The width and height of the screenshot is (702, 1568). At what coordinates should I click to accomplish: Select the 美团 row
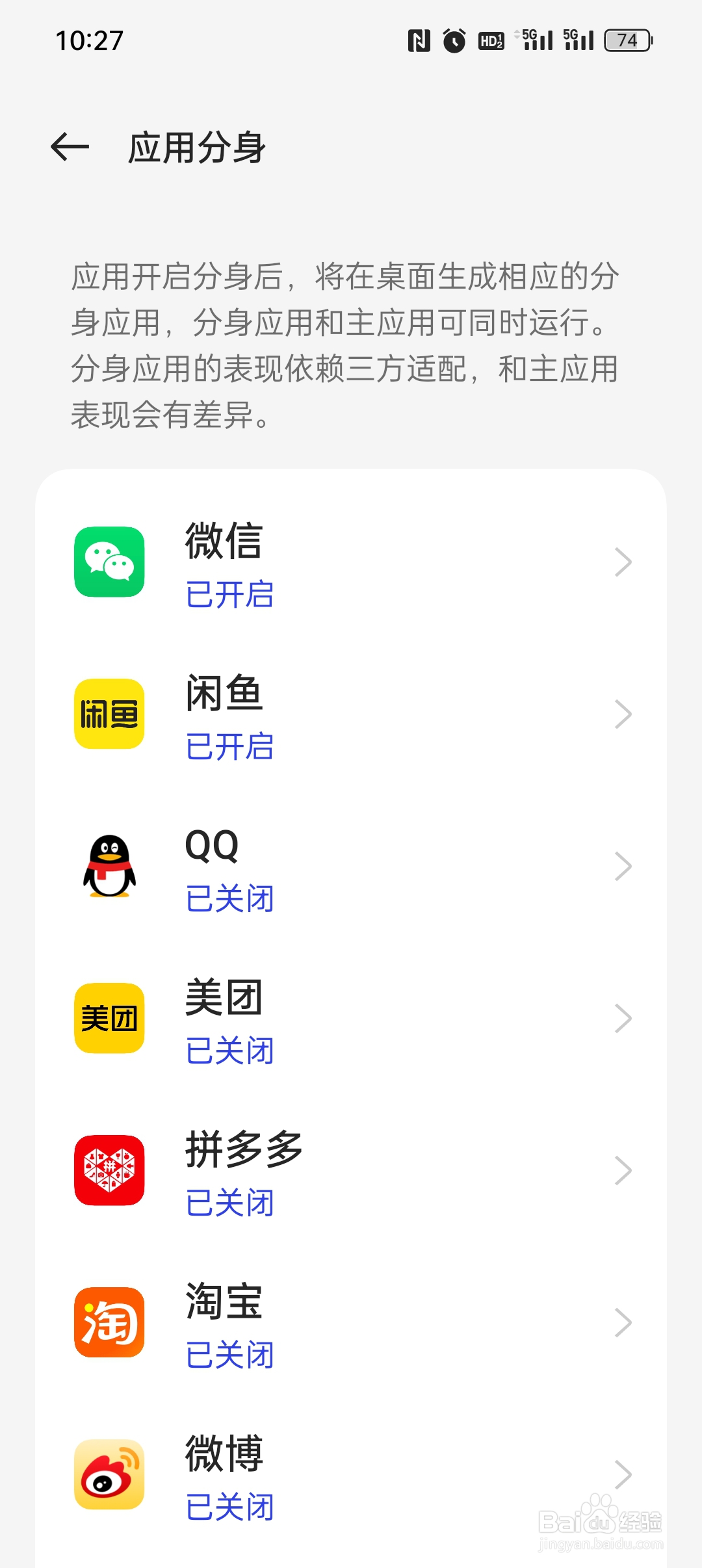(351, 1019)
